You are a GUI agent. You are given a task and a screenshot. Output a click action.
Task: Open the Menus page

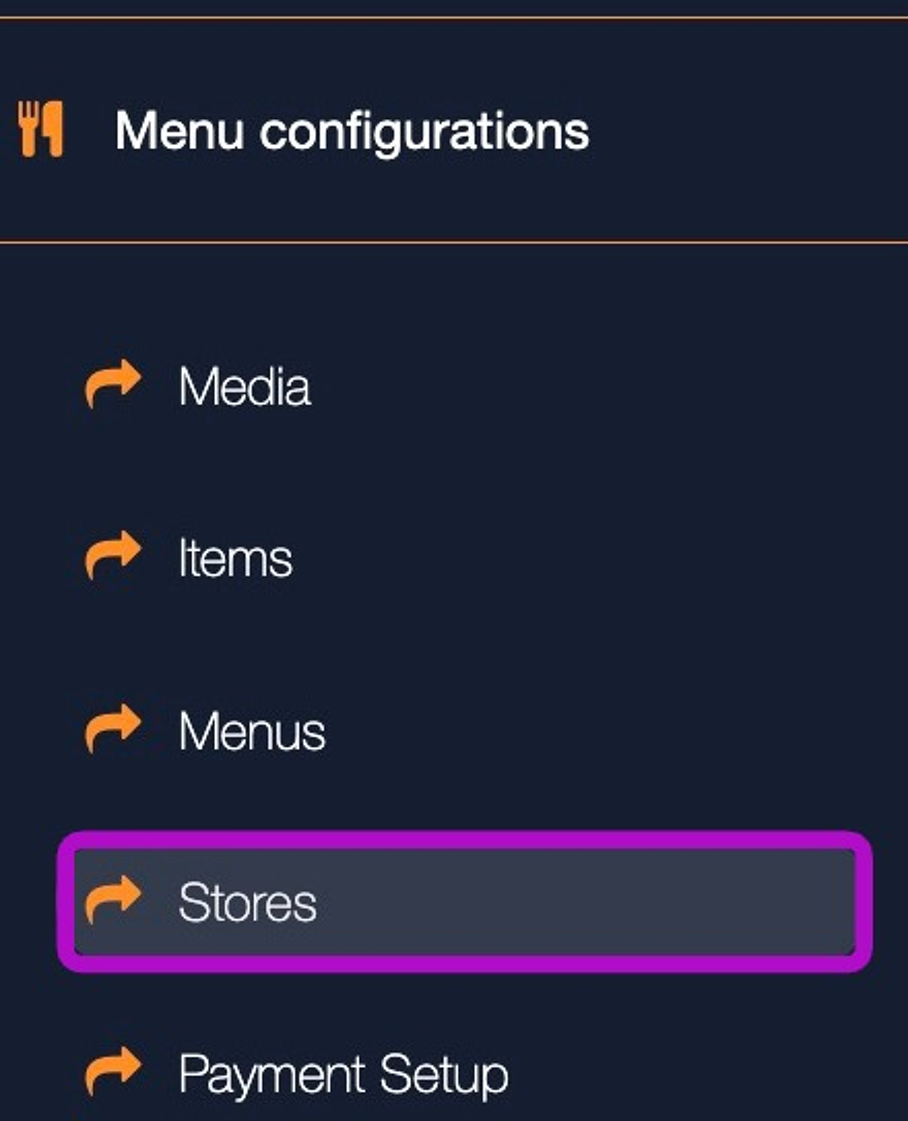tap(251, 732)
